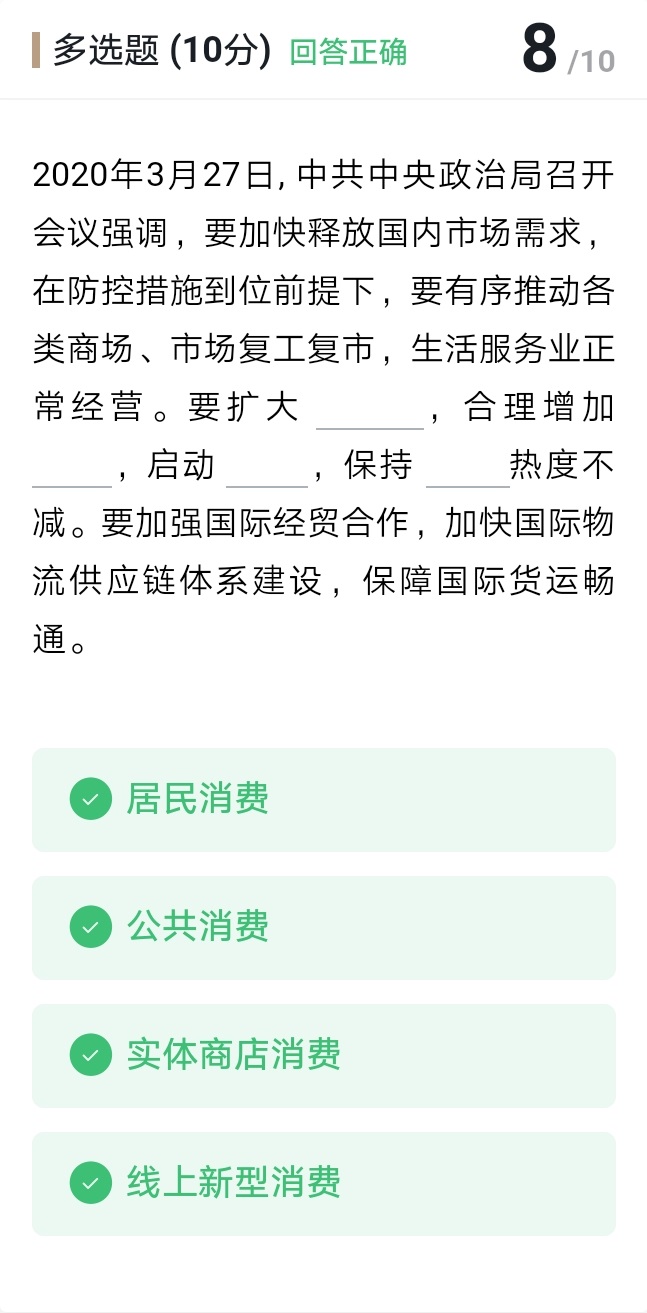647x1313 pixels.
Task: Select the 居民消费 answer option
Action: pyautogui.click(x=323, y=799)
